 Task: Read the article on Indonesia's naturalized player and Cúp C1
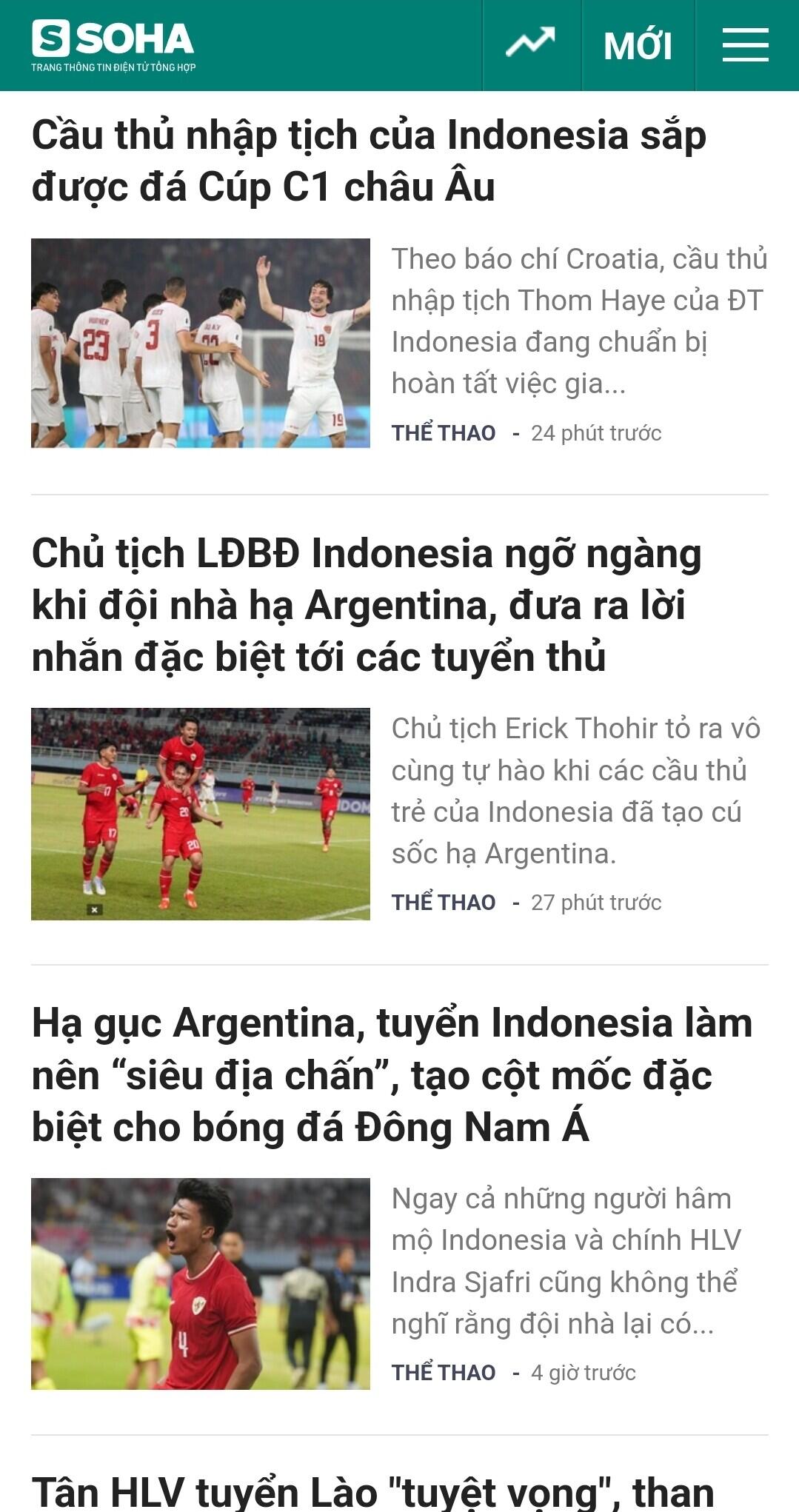tap(369, 161)
